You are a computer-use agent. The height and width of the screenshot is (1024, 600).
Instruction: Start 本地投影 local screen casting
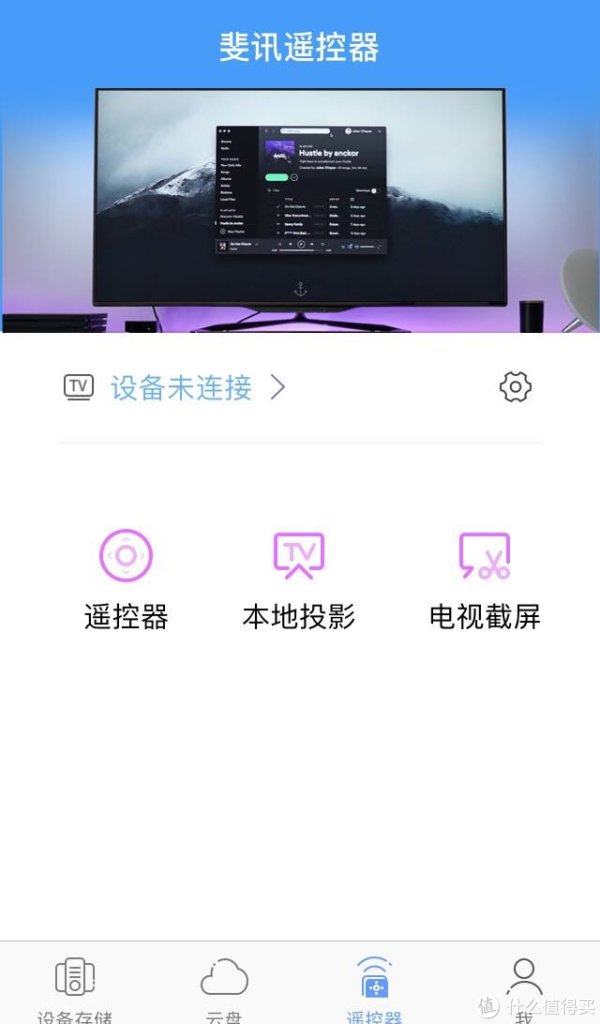[x=299, y=580]
